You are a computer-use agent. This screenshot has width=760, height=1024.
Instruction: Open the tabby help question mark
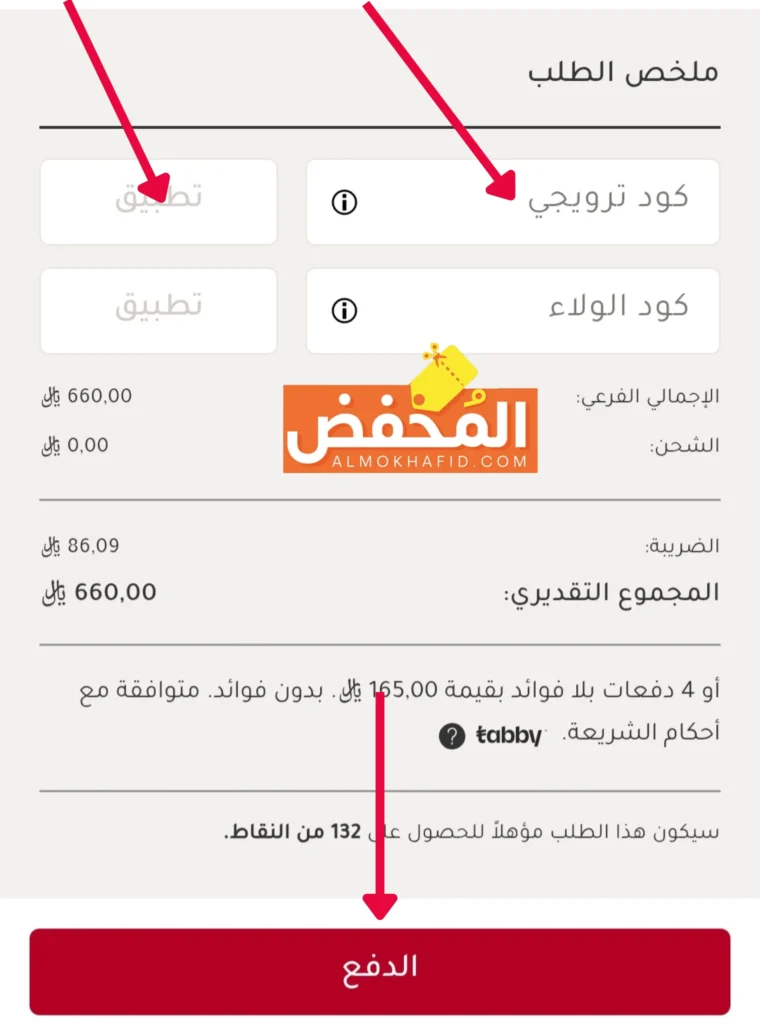point(452,737)
